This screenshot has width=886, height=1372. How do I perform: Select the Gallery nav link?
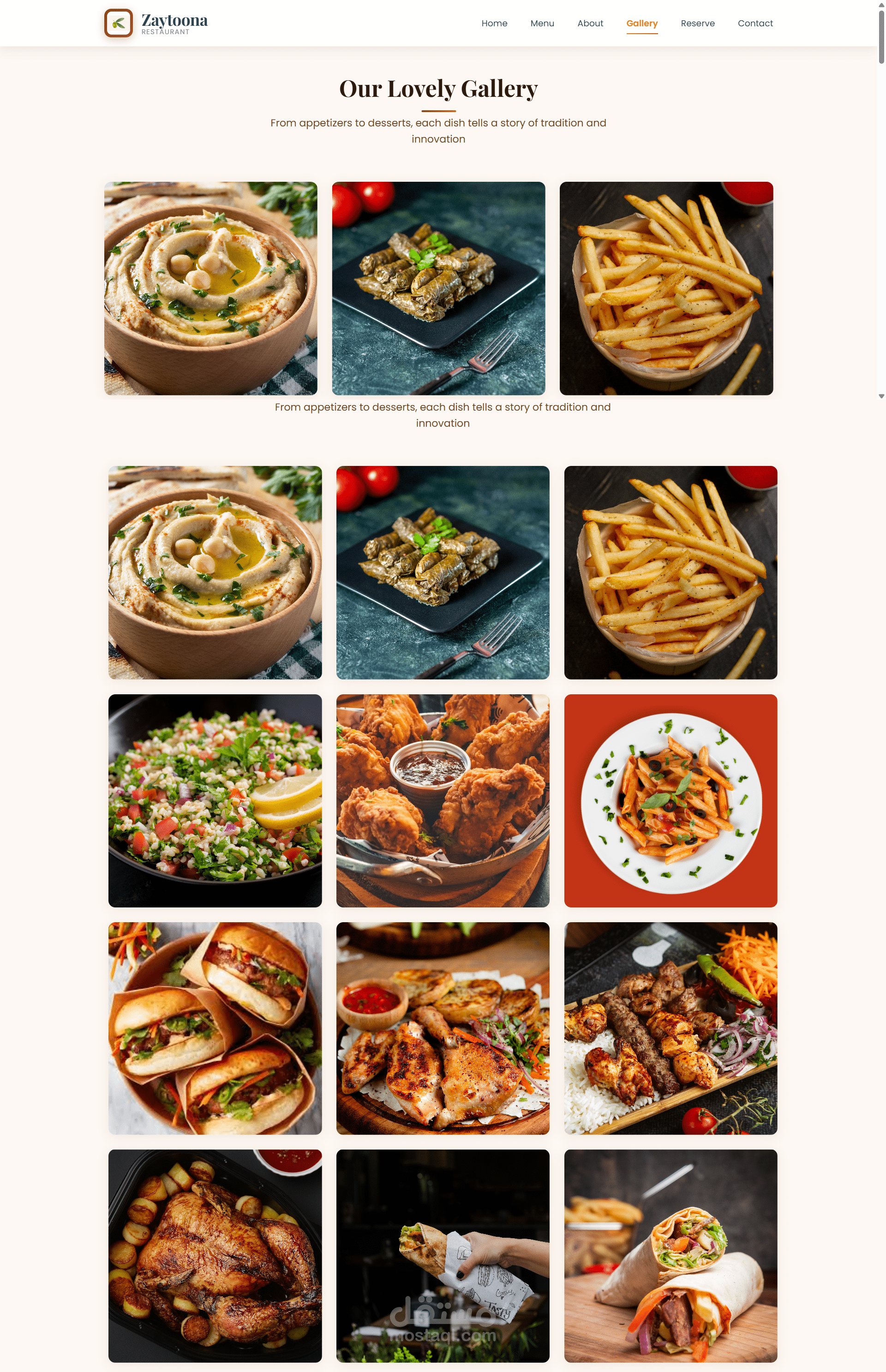pyautogui.click(x=641, y=24)
